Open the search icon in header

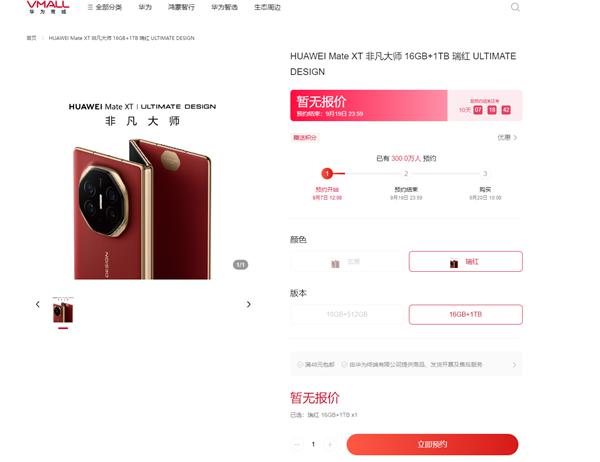515,7
